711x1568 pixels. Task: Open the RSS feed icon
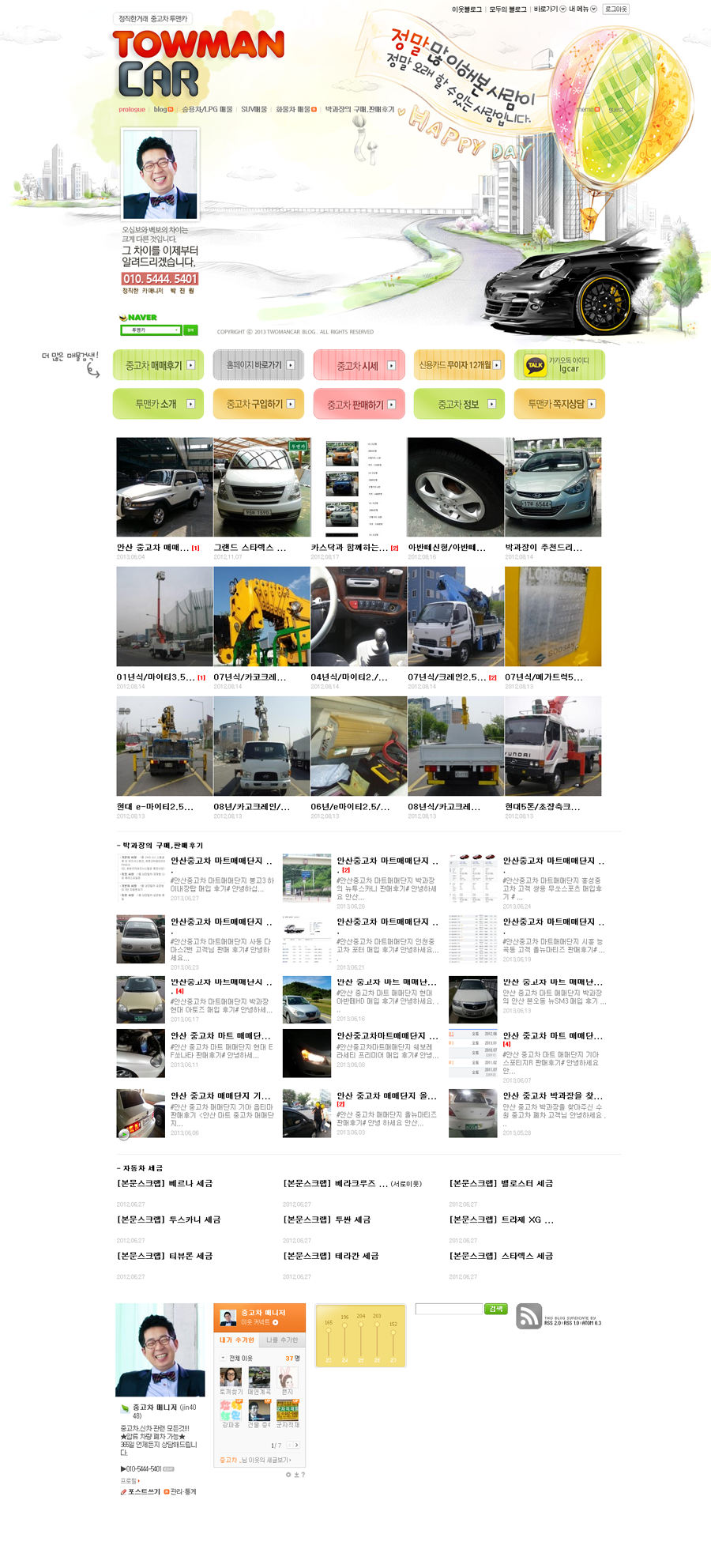529,1316
